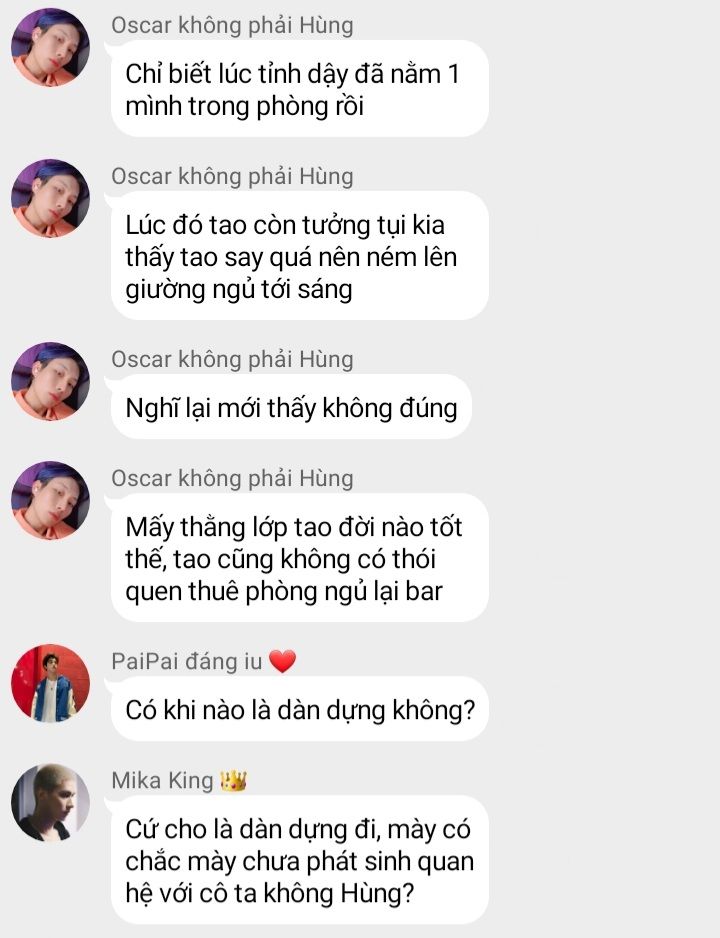
Task: Tap Oscar's avatar beside "Lúc đó tao còn tưởng"
Action: point(50,198)
